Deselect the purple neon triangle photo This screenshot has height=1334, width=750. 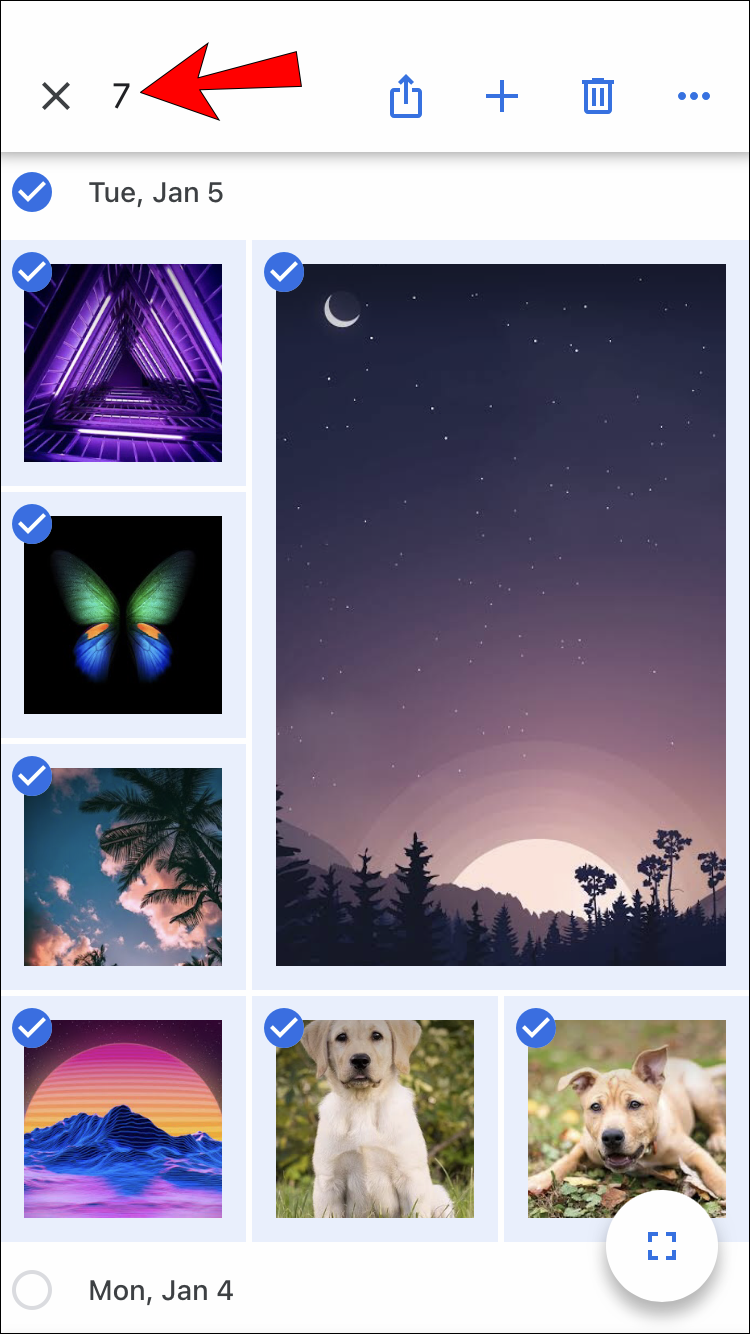tap(33, 271)
